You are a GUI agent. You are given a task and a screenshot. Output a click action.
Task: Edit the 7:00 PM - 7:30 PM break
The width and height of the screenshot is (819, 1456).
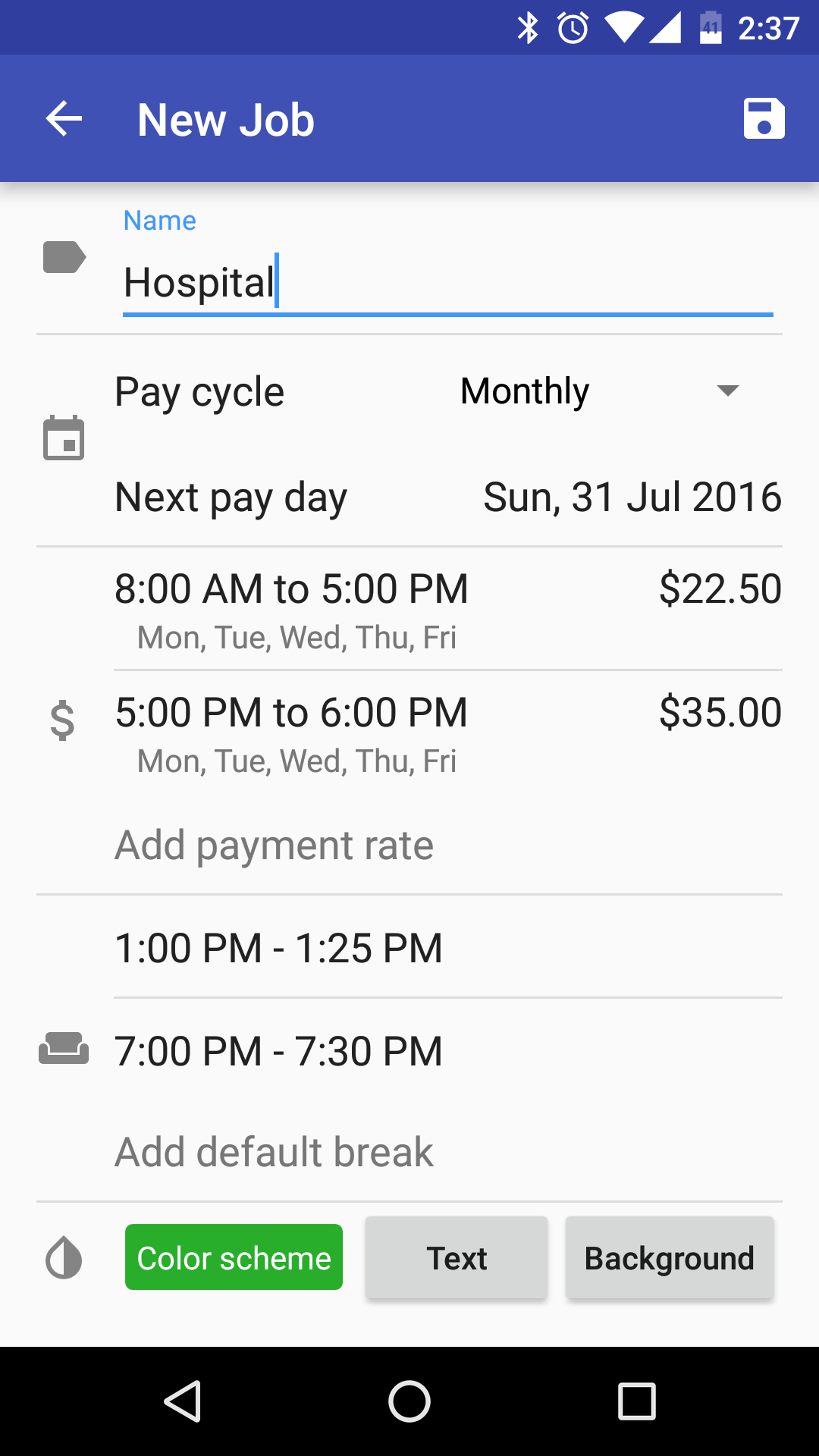pos(447,1051)
